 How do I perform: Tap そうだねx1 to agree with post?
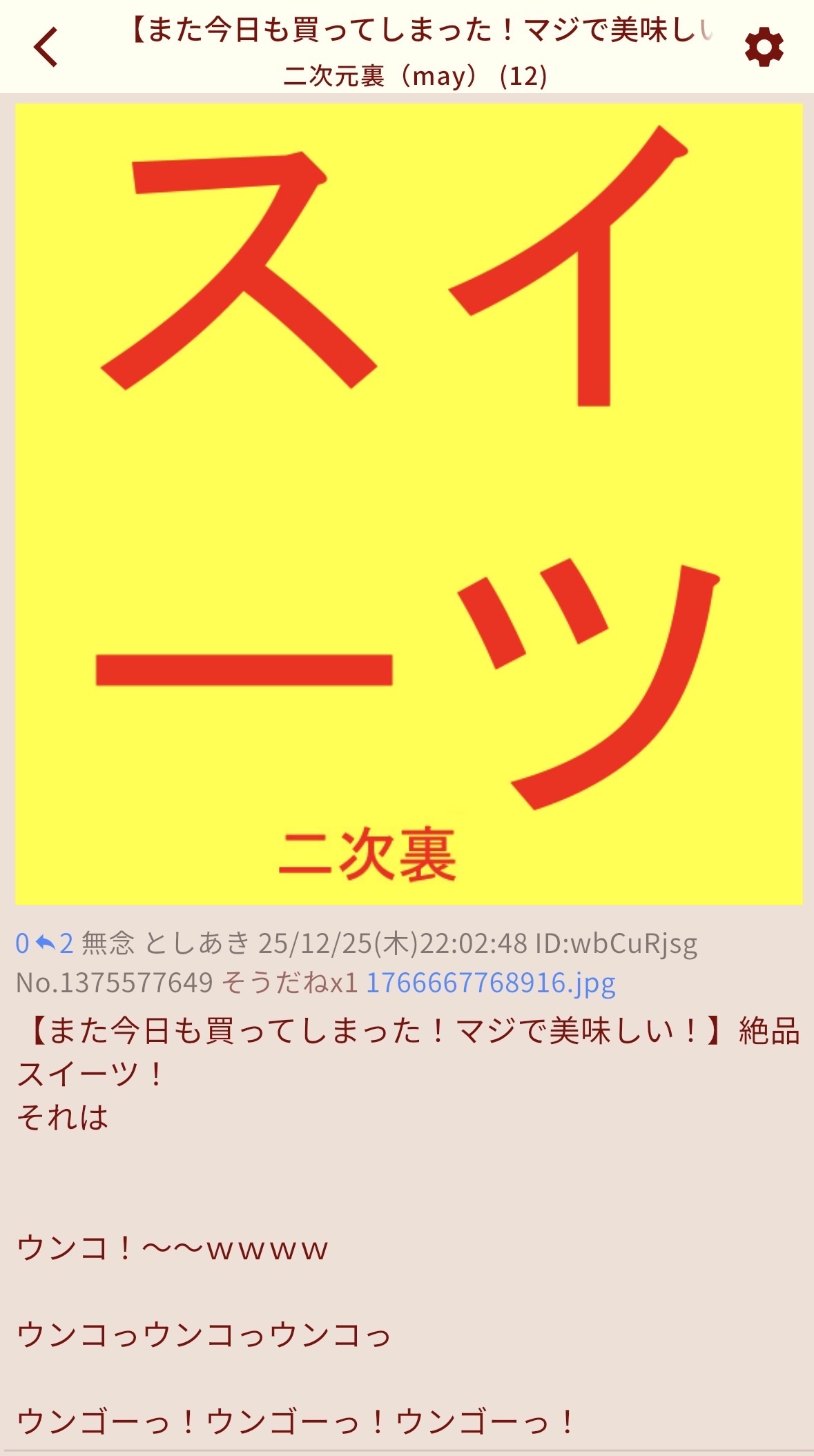289,983
